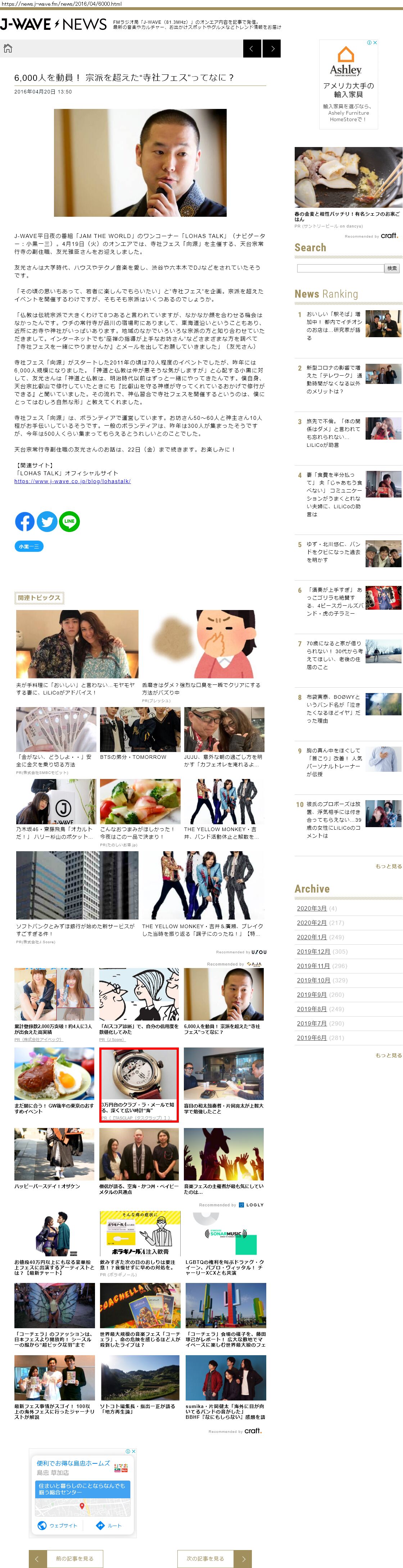Open the LOHAS TALK official site link
The width and height of the screenshot is (403, 1568).
pyautogui.click(x=73, y=481)
